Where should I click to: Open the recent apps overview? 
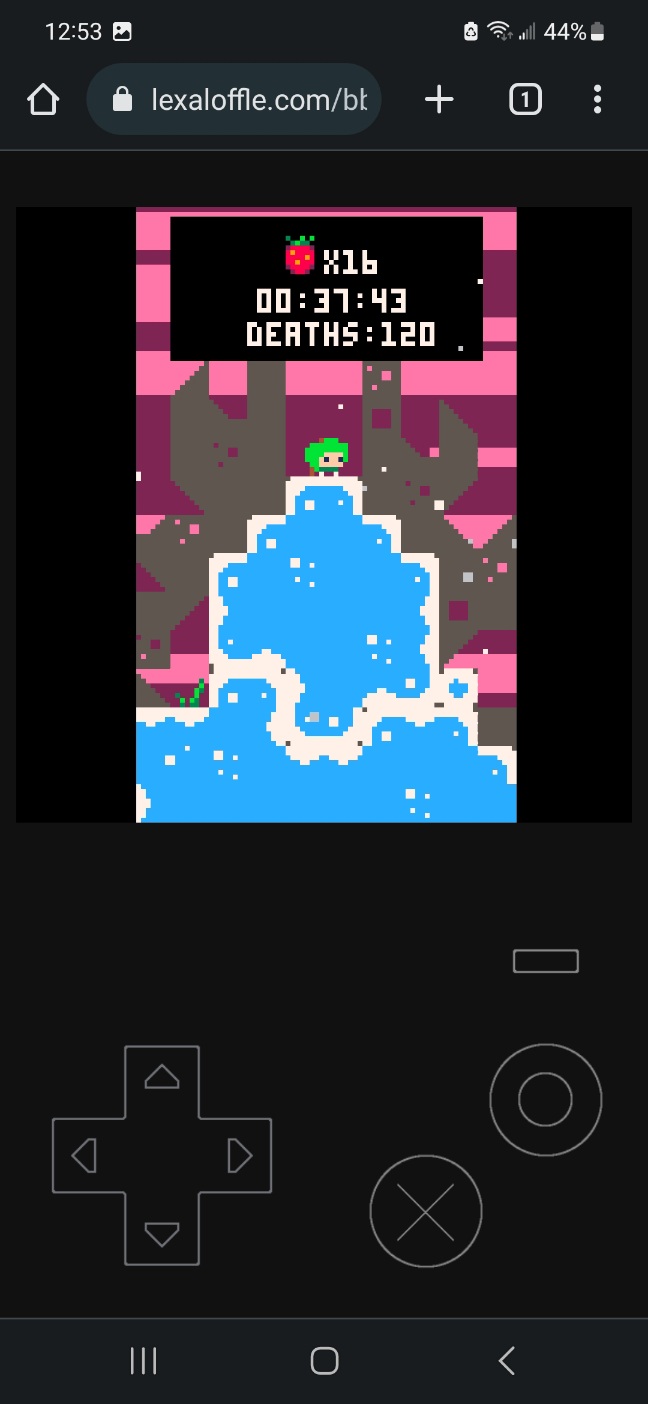(x=144, y=1360)
